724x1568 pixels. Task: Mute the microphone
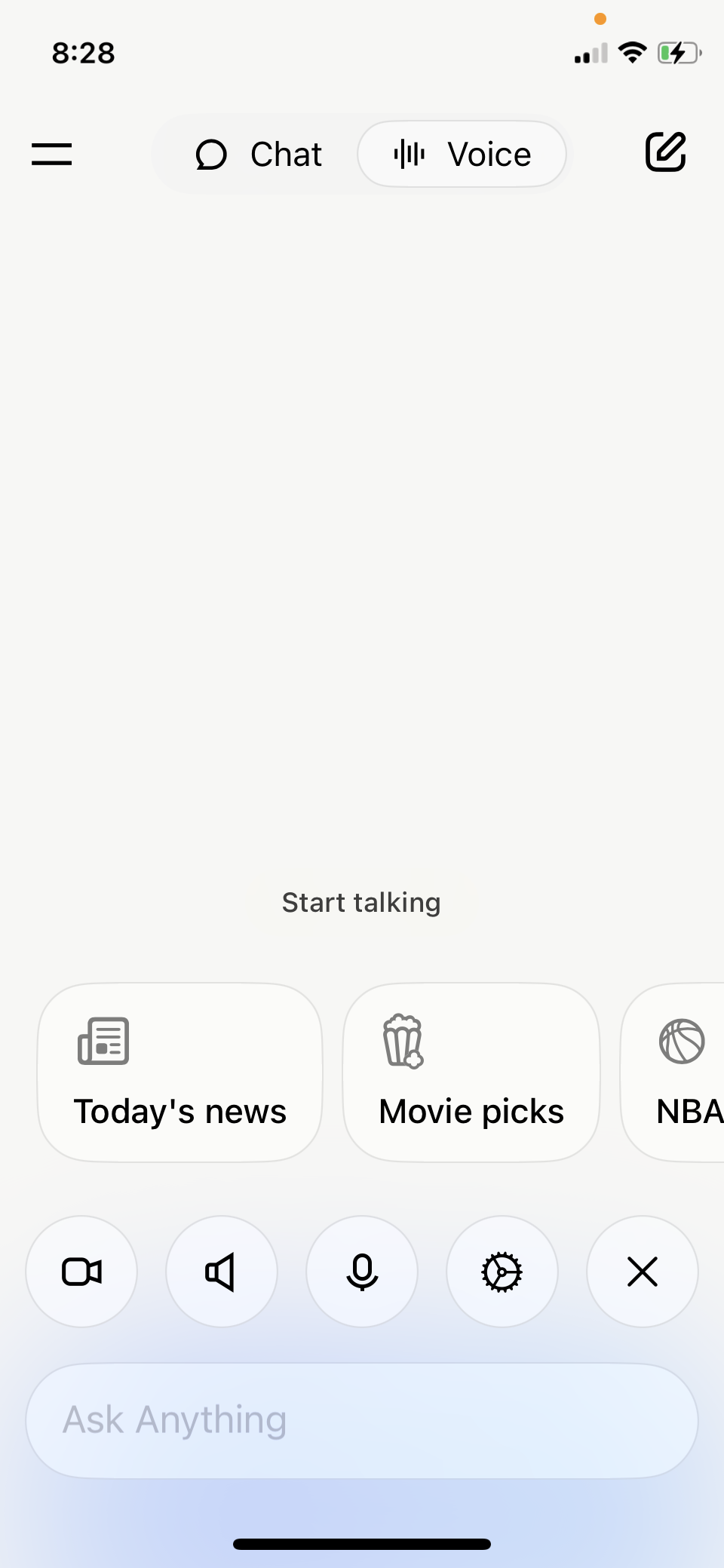point(362,1272)
